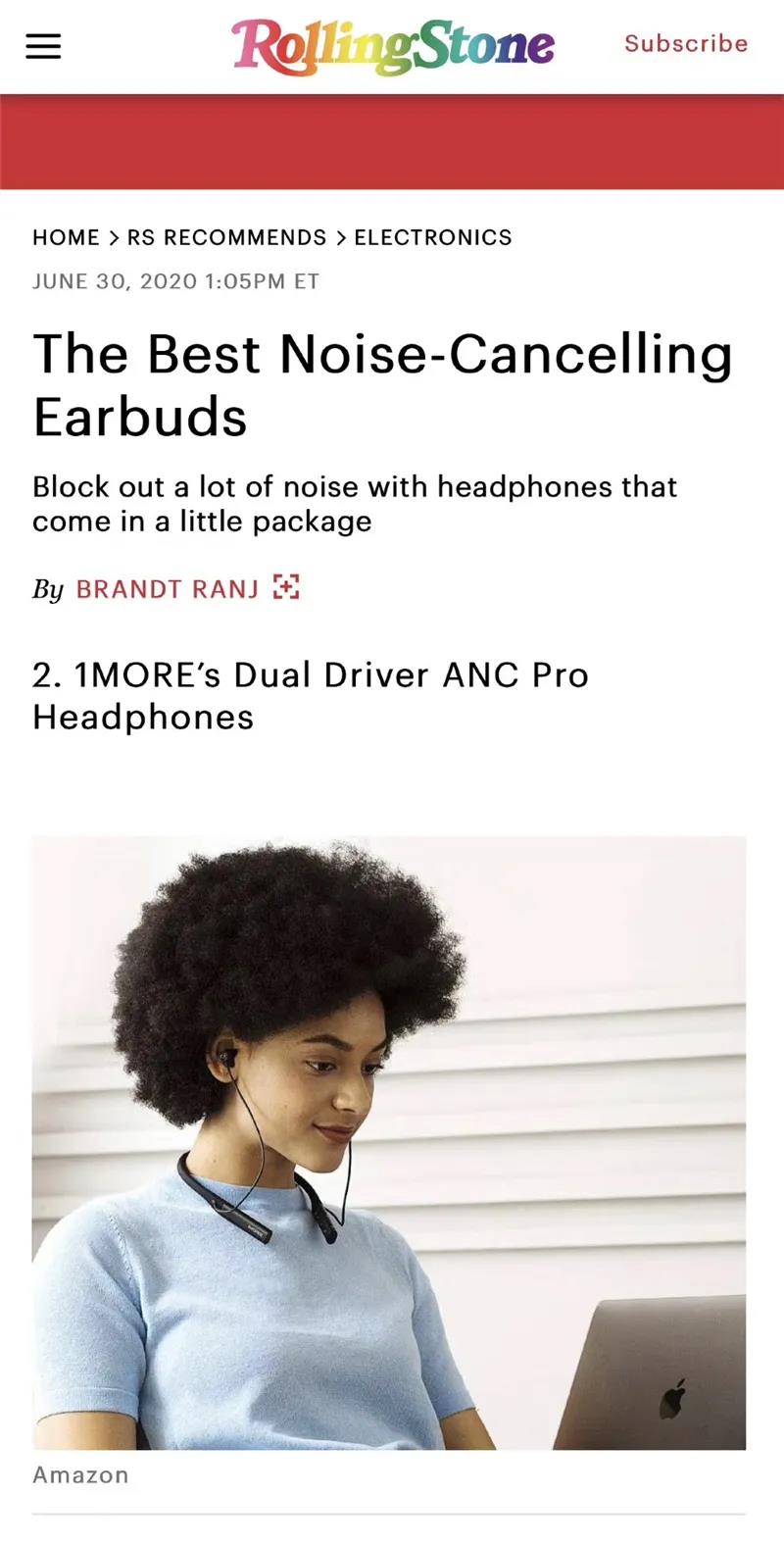
Task: Expand author details plus icon
Action: pos(286,586)
